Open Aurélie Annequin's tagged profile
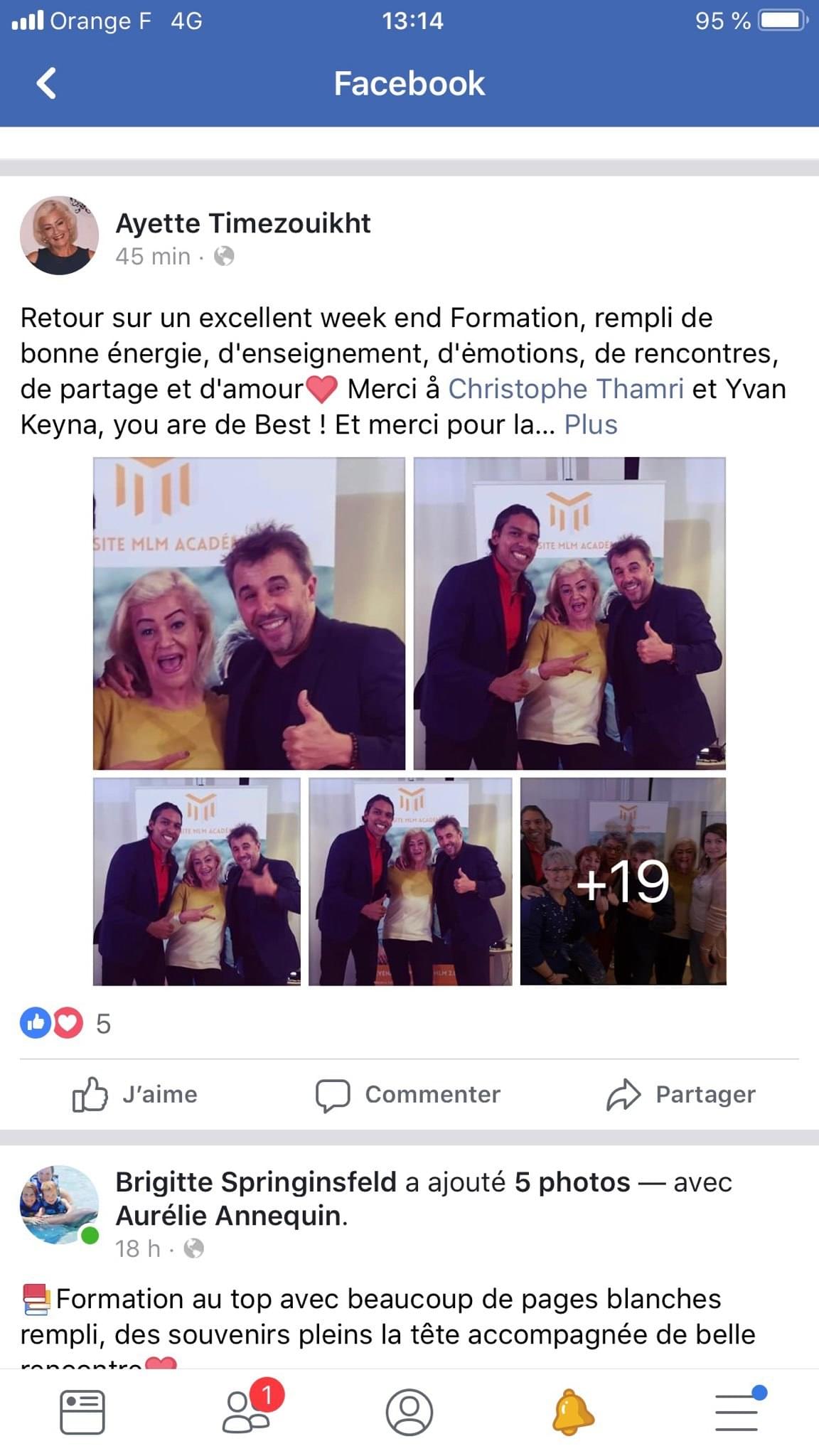 pos(229,1216)
